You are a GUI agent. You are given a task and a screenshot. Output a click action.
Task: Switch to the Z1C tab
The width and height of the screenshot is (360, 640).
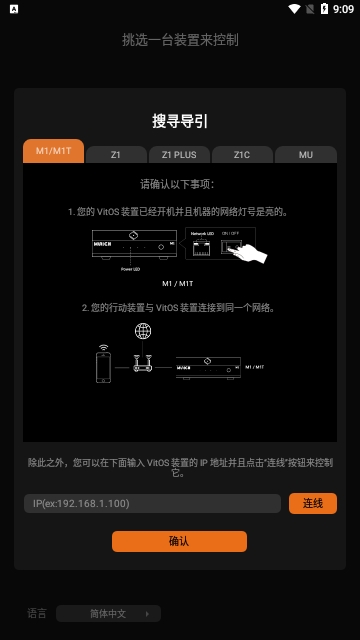pos(242,155)
